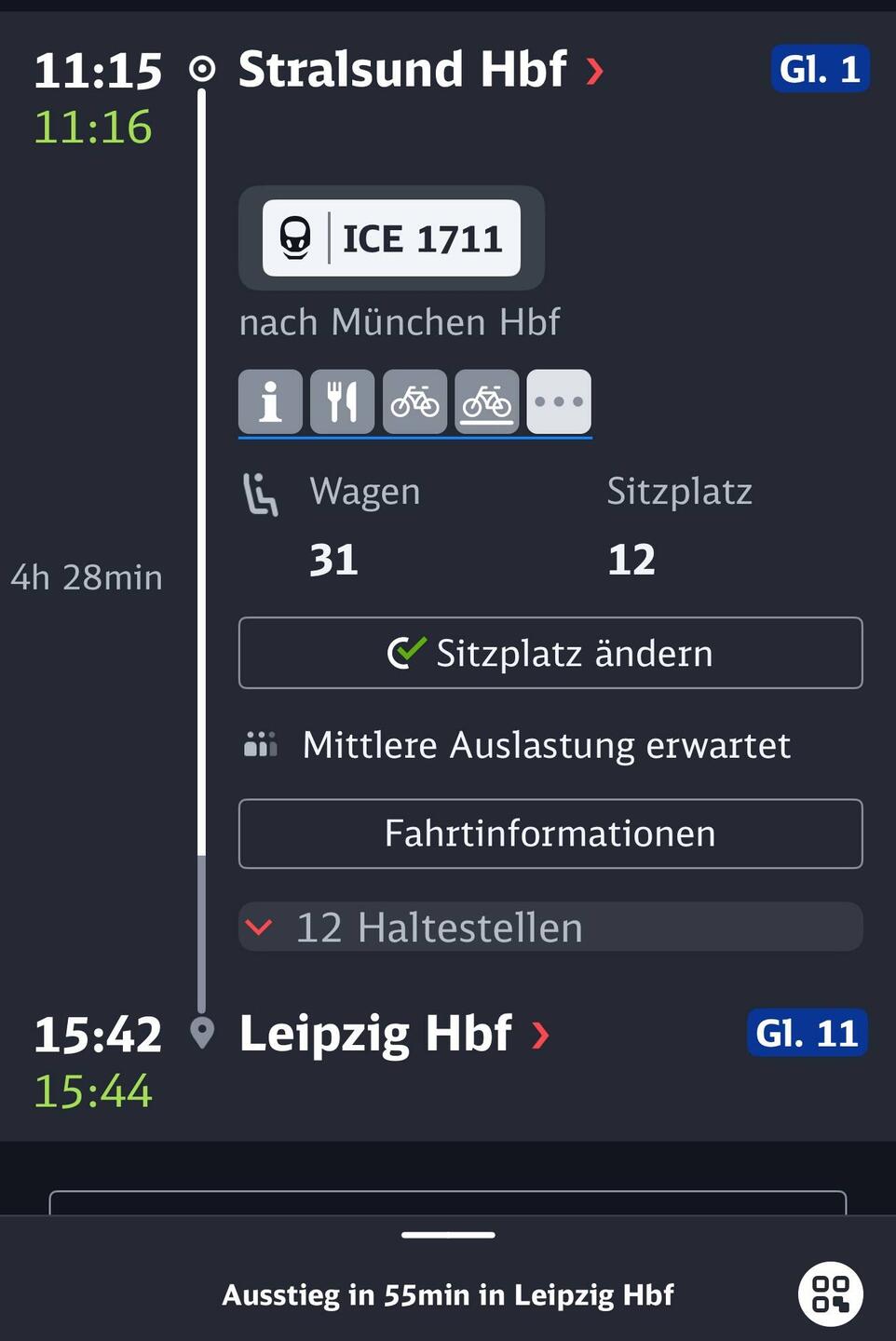Image resolution: width=896 pixels, height=1341 pixels.
Task: Tap the train info amenity icon
Action: tap(270, 401)
